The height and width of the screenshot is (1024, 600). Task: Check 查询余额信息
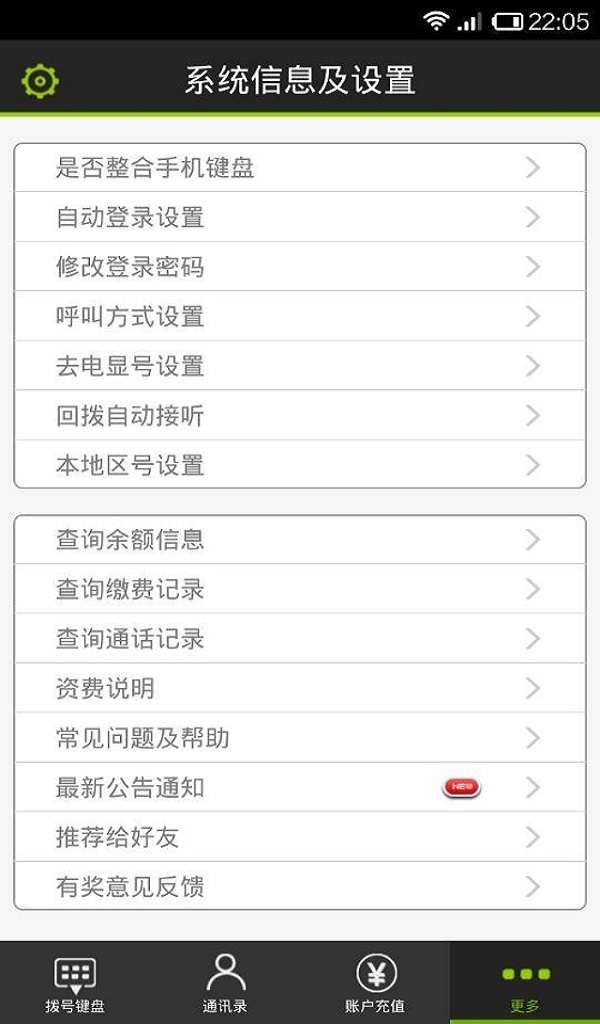point(300,540)
